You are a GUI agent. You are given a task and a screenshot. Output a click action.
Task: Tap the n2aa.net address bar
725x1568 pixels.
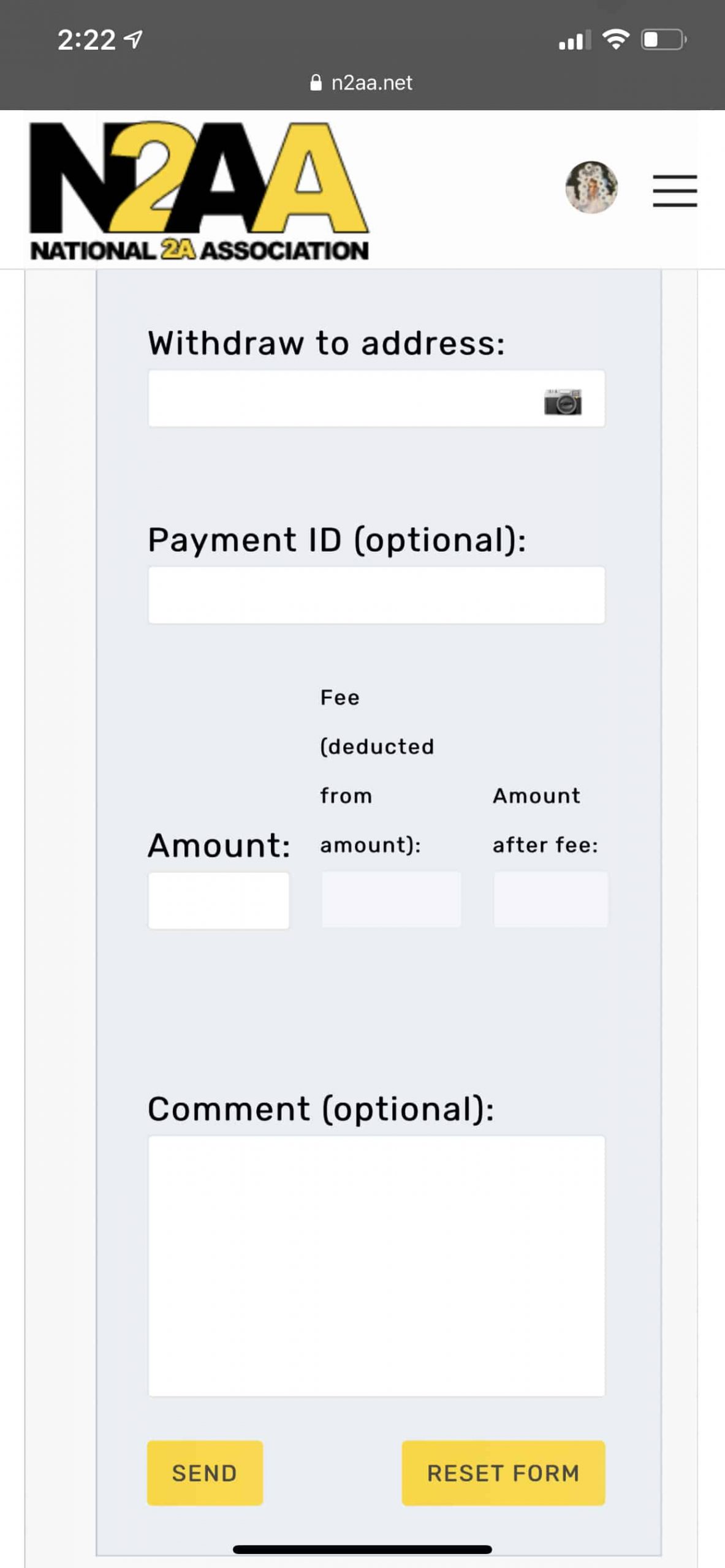tap(362, 83)
